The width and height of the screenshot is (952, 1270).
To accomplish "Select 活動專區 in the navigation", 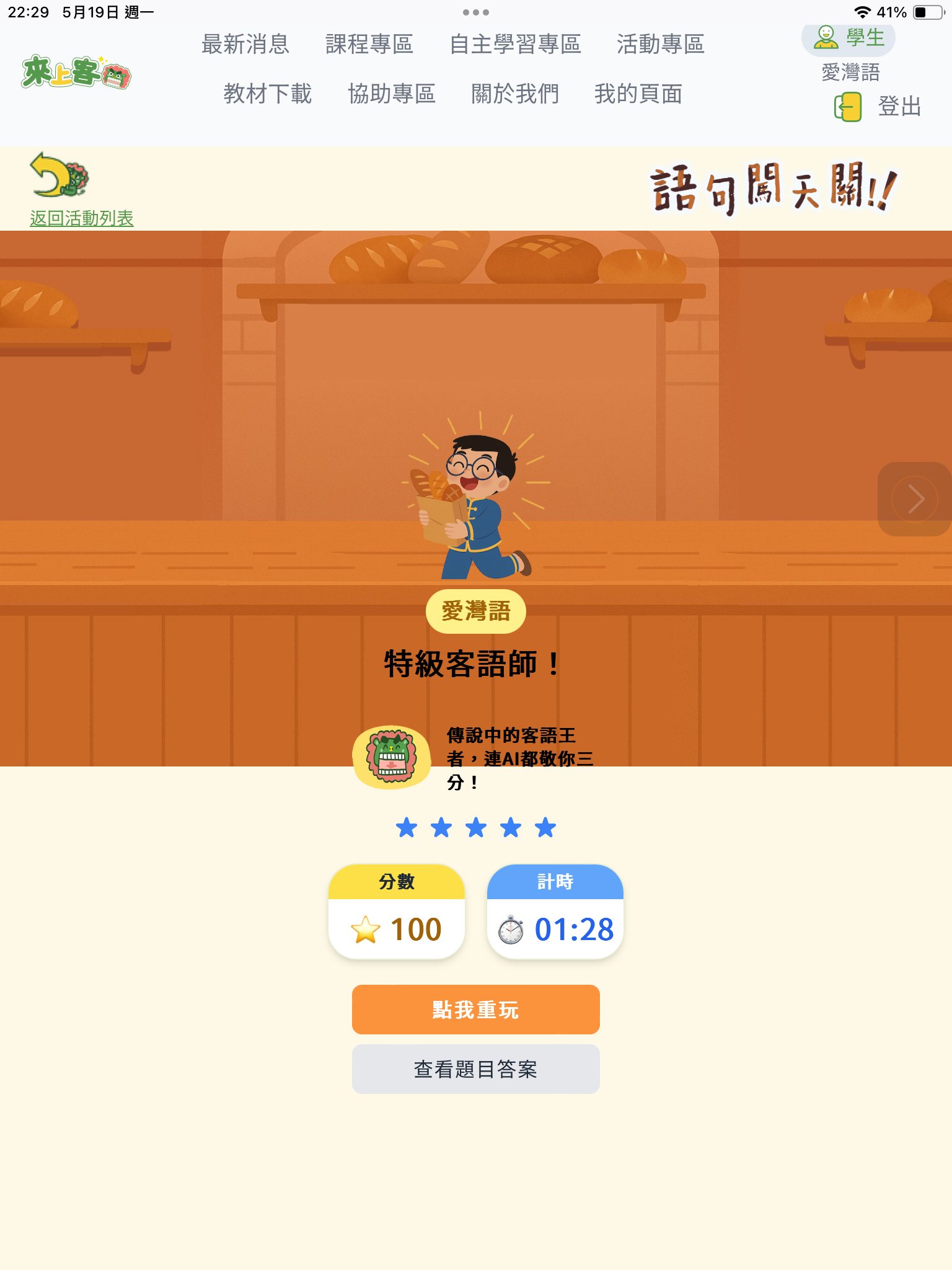I will [x=660, y=44].
